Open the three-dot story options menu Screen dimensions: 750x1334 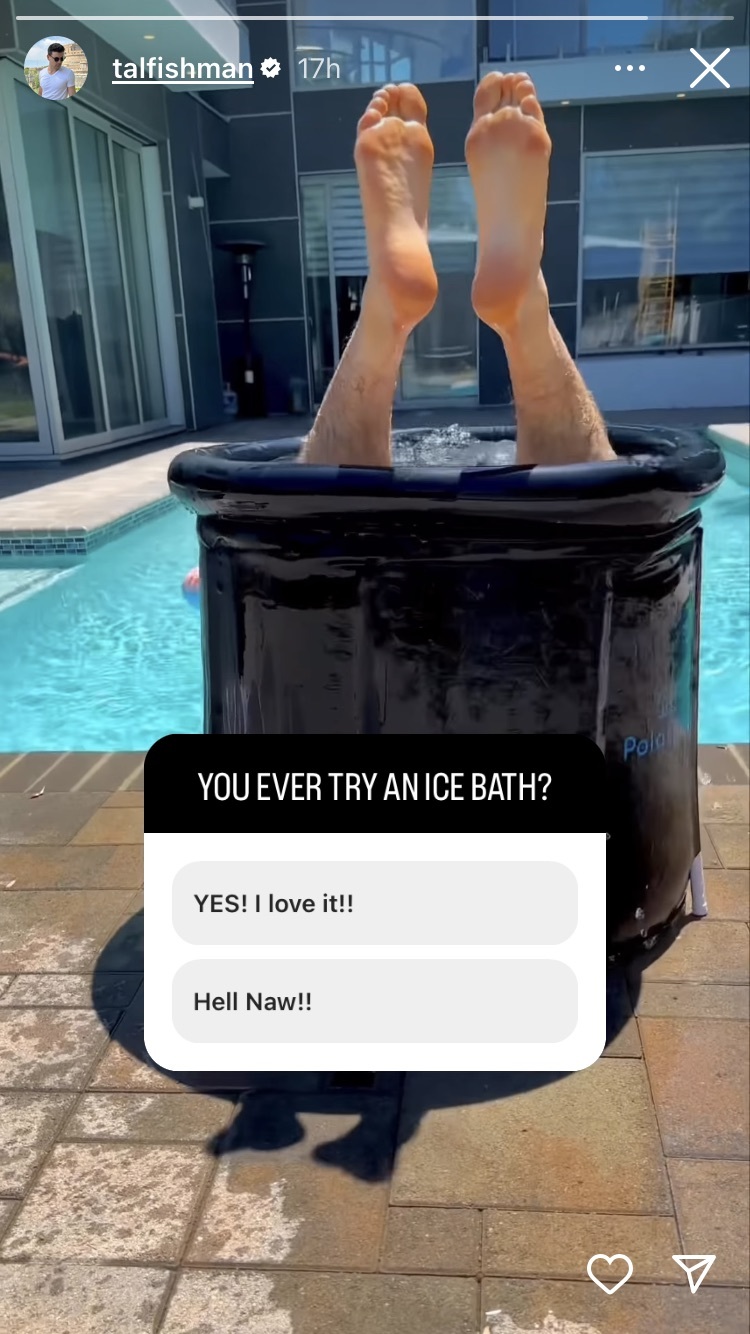click(x=629, y=68)
